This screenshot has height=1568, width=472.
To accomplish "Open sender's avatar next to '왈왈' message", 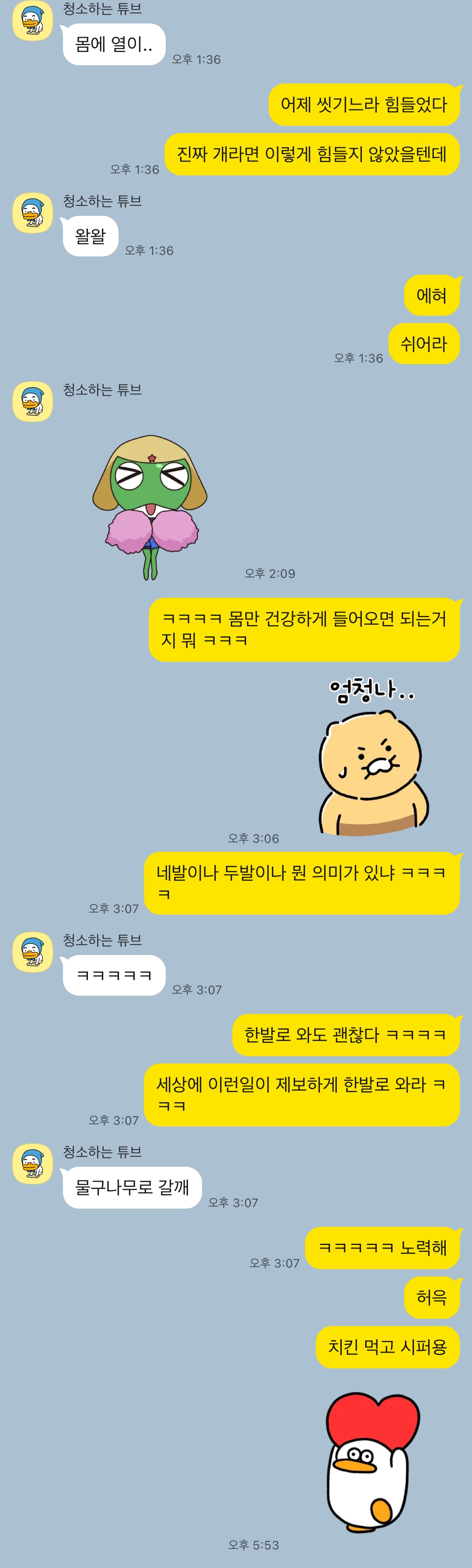I will (x=32, y=213).
